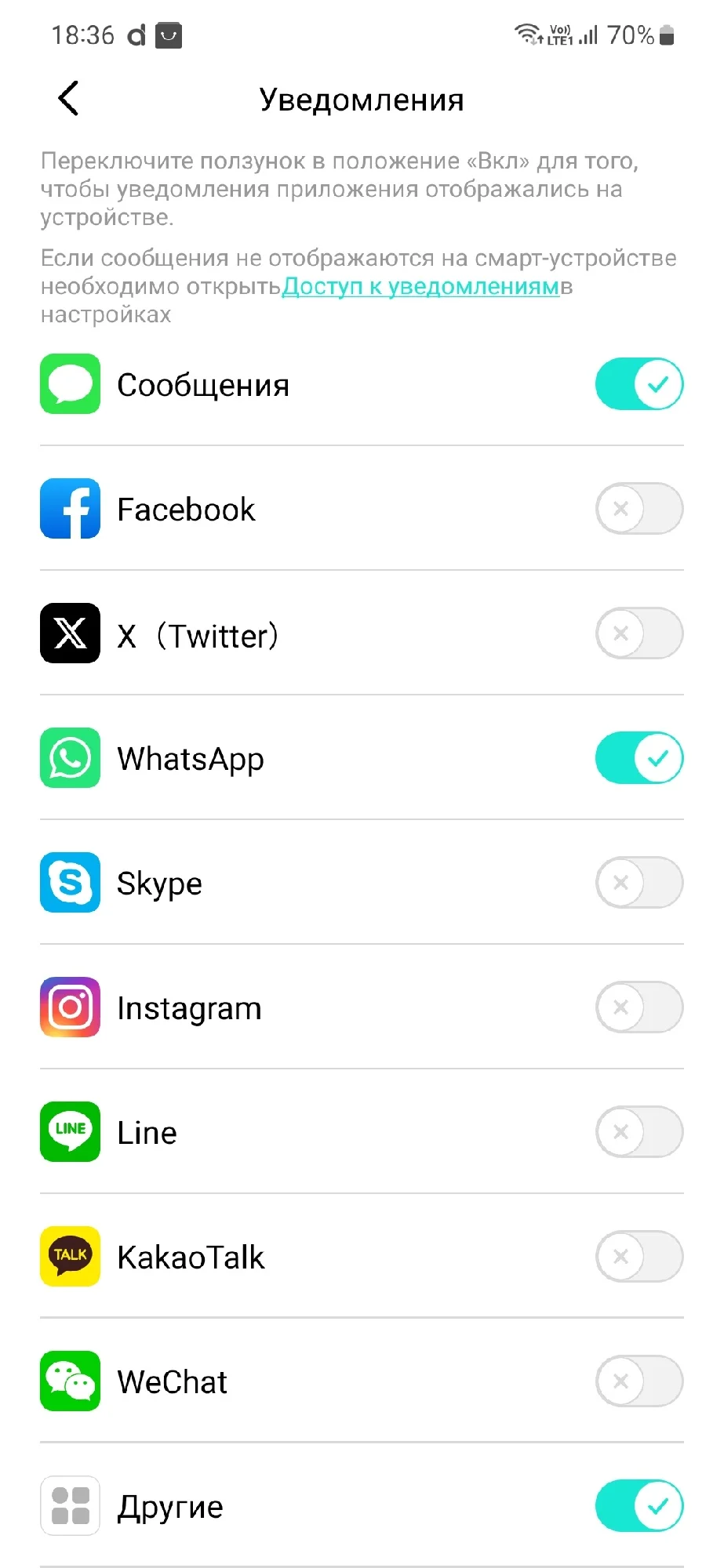Go back from the Уведомления screen
This screenshot has width=724, height=1568.
point(69,99)
